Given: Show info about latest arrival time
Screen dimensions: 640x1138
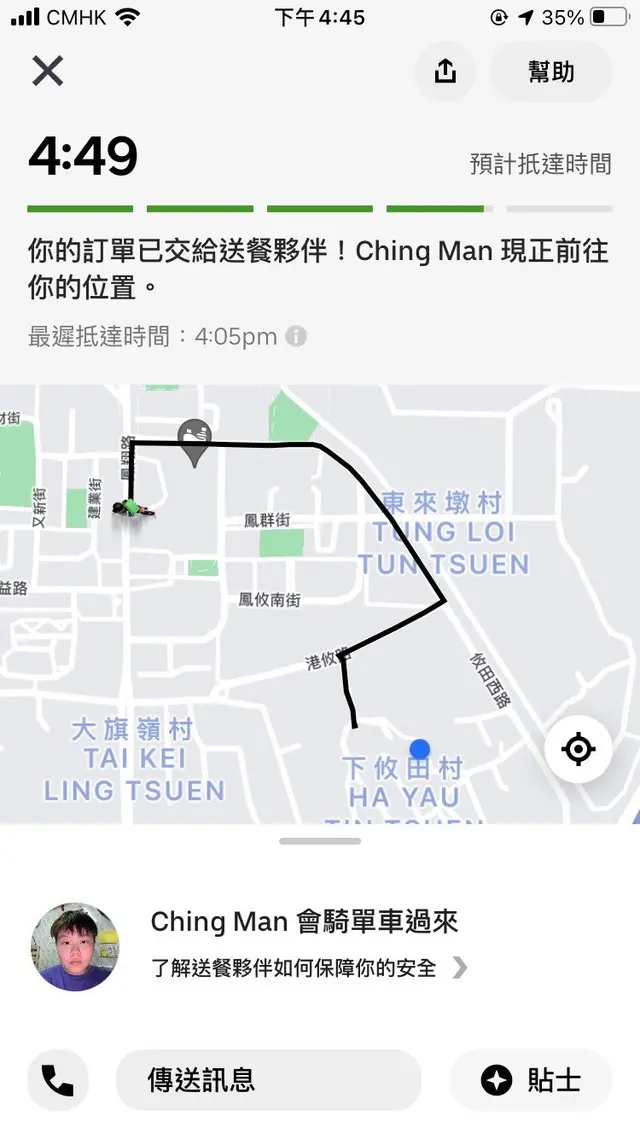Looking at the screenshot, I should coord(296,336).
